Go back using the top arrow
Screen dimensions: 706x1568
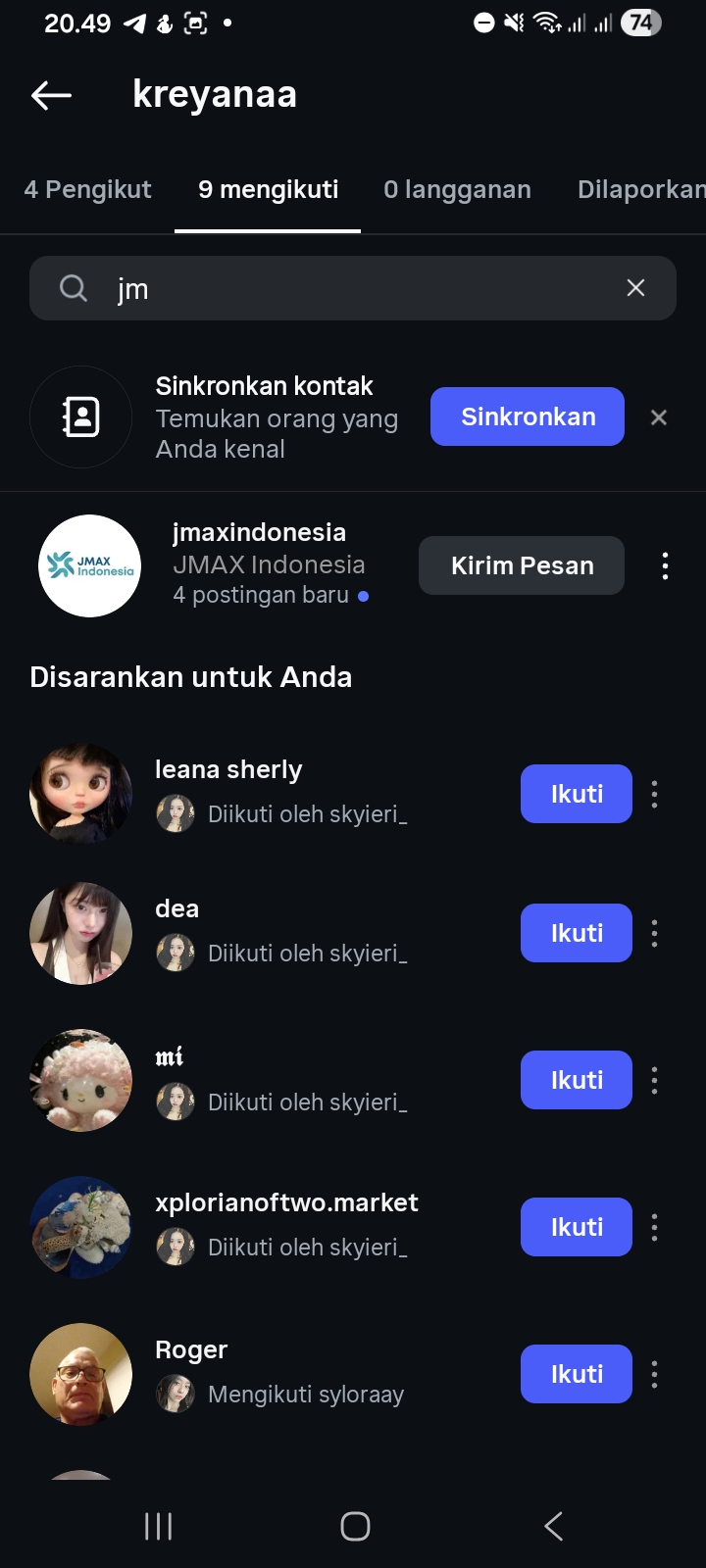click(x=52, y=95)
